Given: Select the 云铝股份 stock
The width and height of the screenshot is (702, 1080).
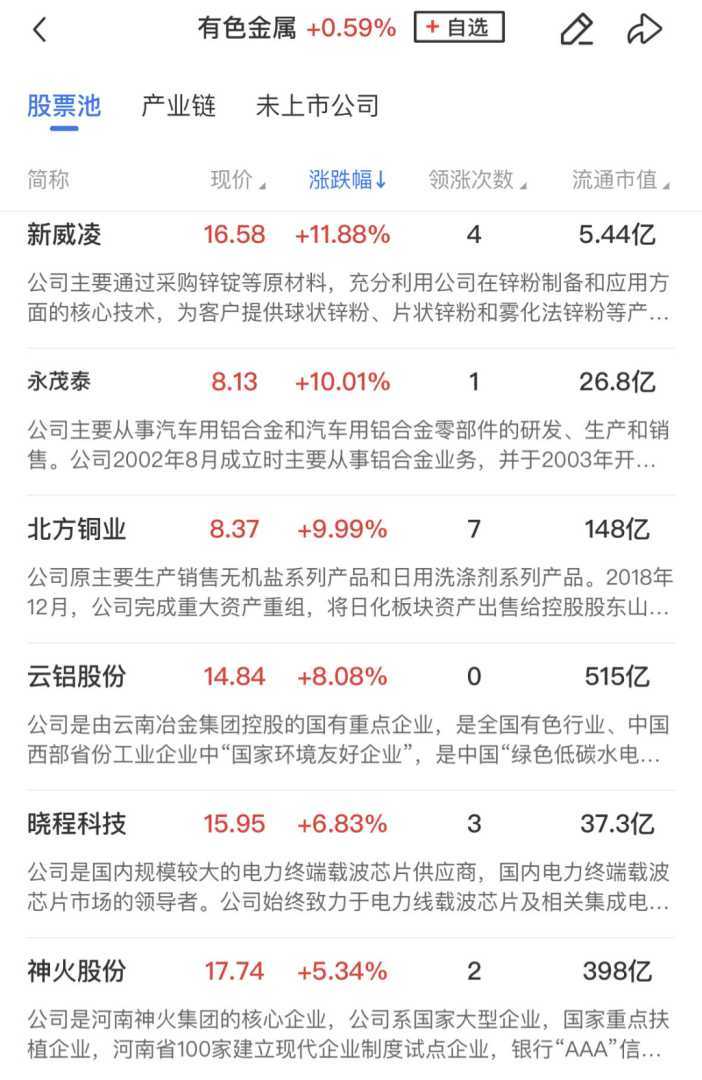Looking at the screenshot, I should 77,677.
